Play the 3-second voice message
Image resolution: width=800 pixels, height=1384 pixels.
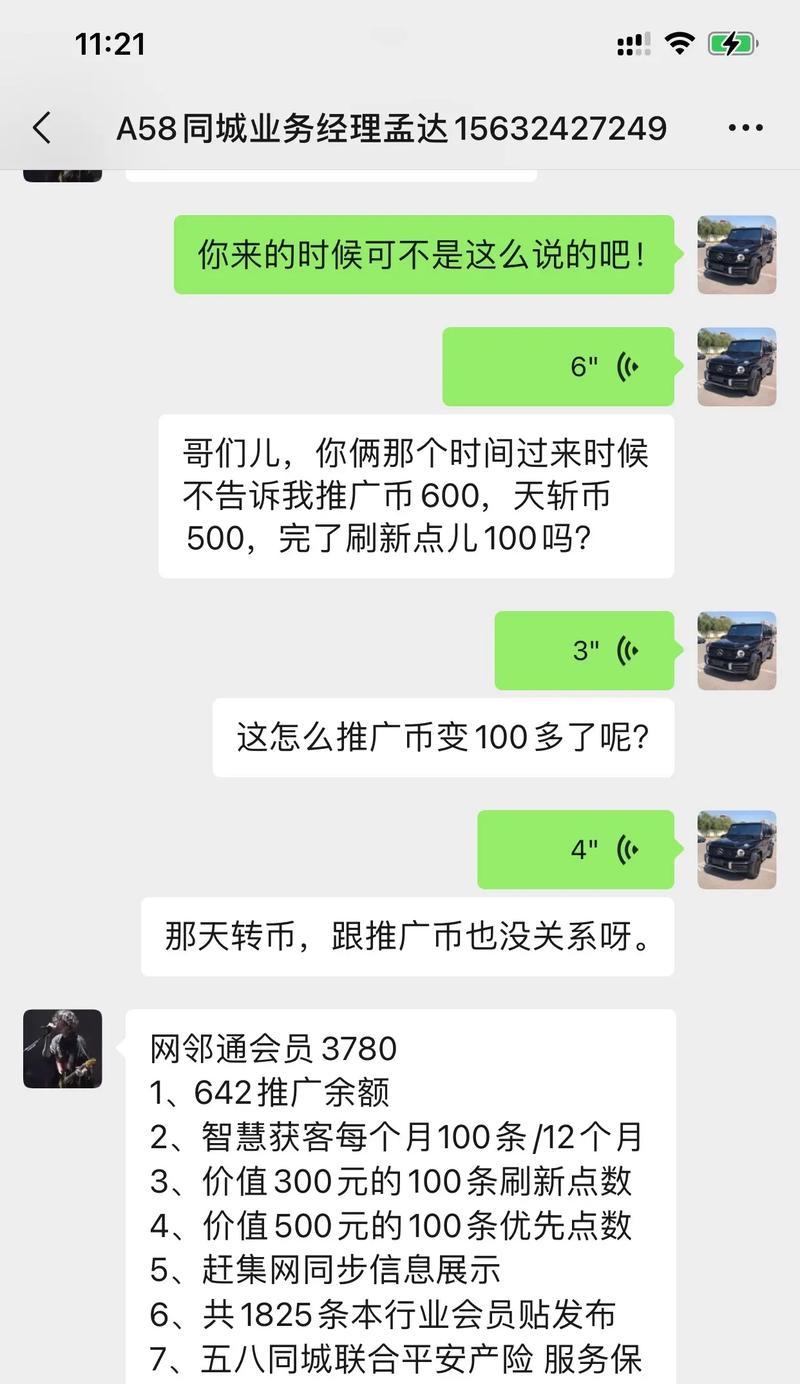coord(584,650)
